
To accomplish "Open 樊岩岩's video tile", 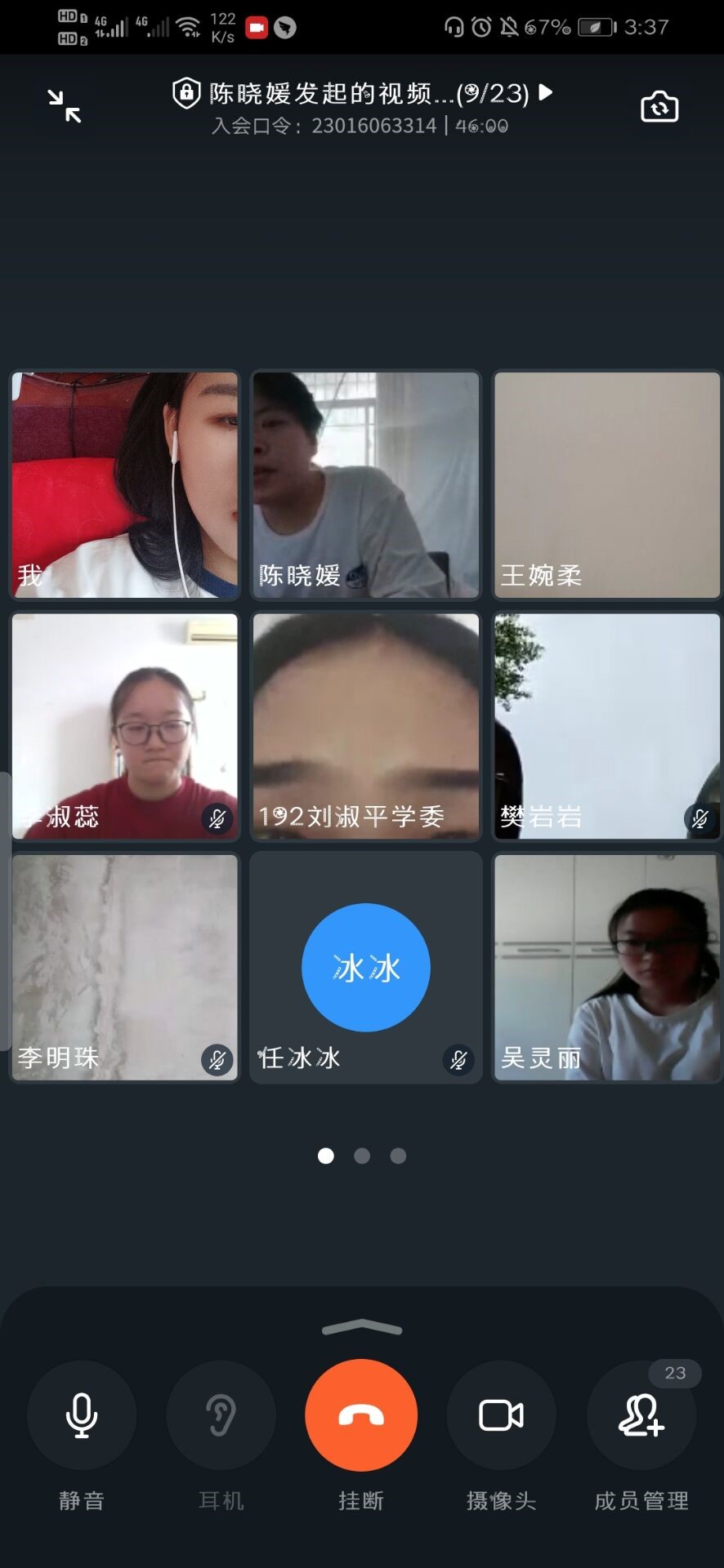I will [607, 726].
